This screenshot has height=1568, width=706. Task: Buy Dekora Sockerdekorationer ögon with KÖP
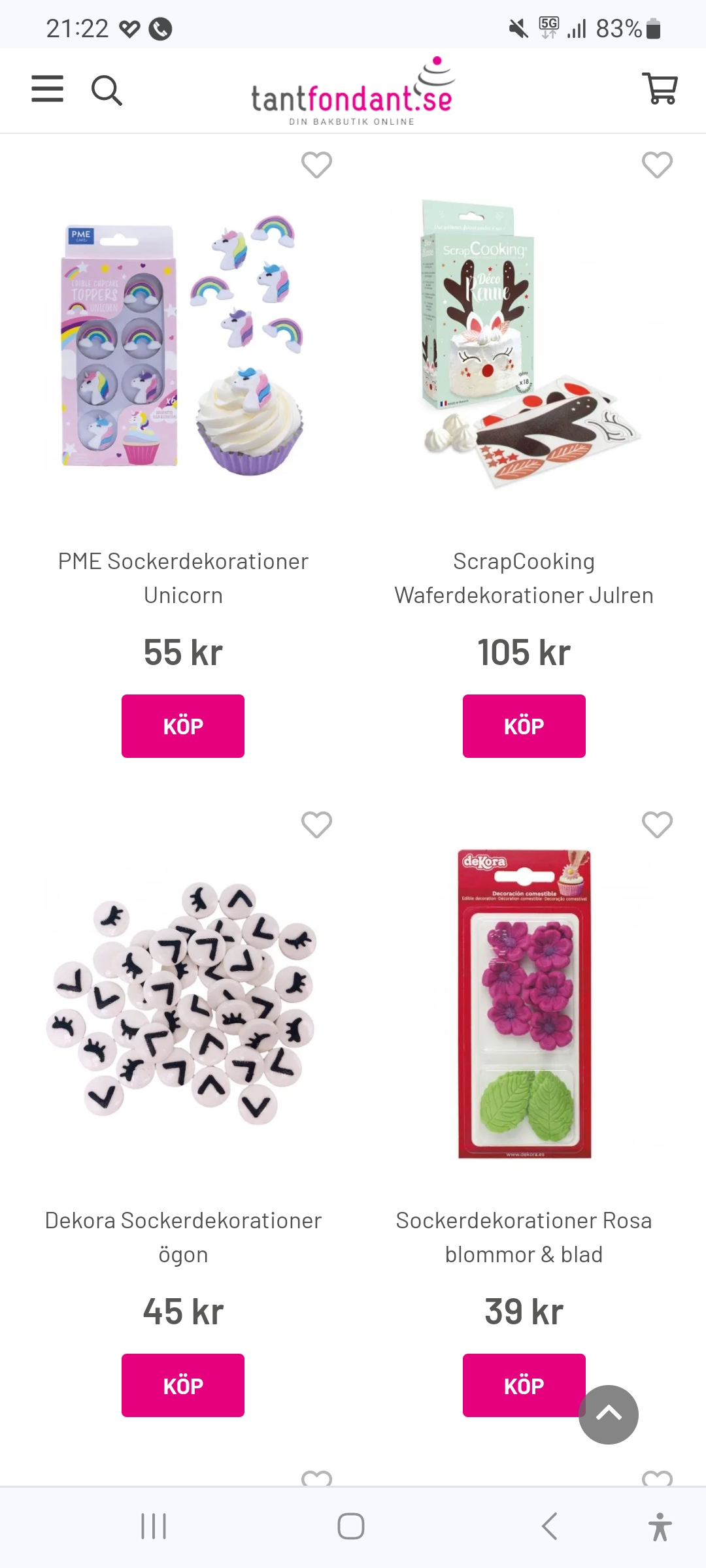[183, 1385]
